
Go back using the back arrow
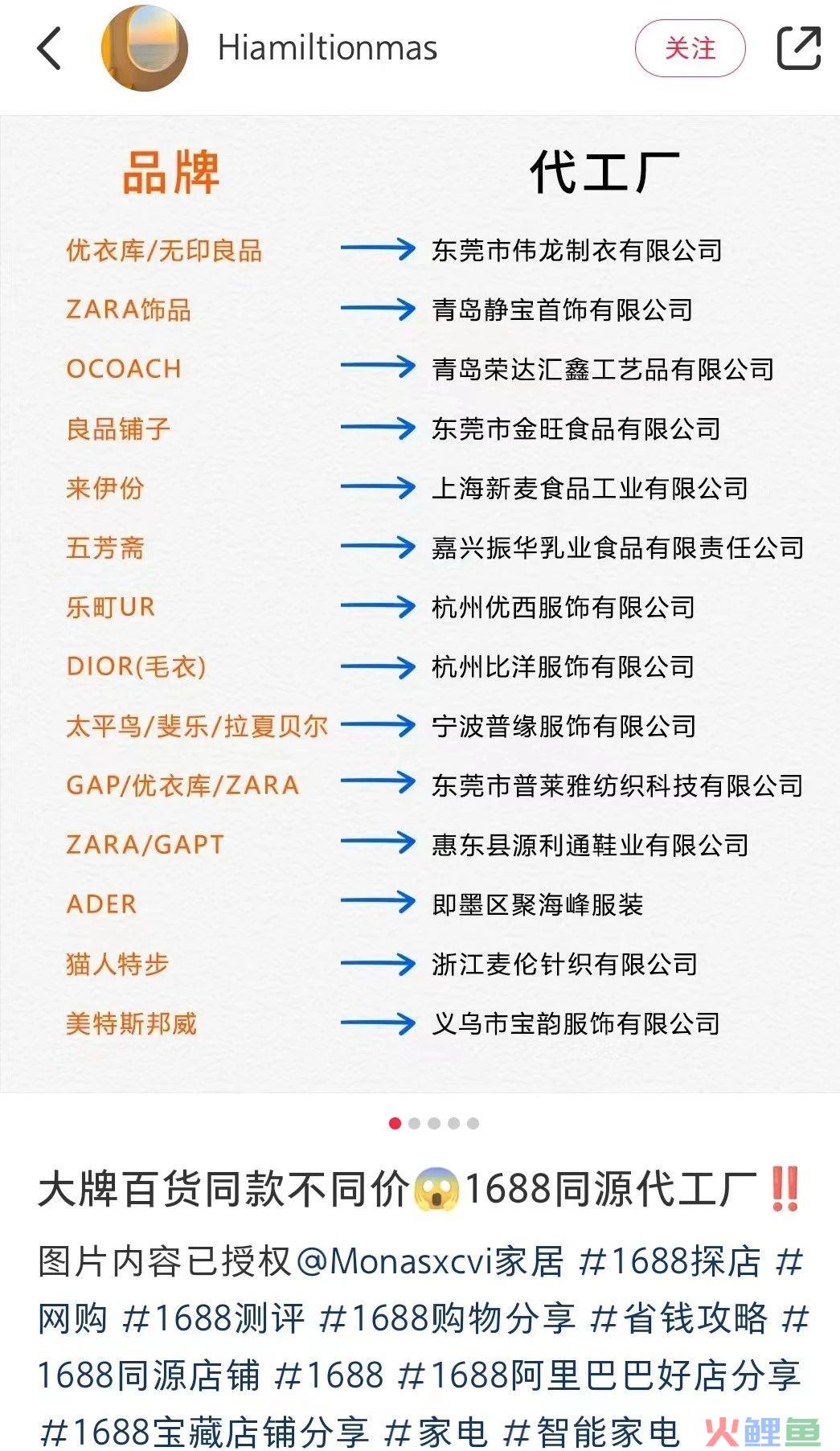pyautogui.click(x=50, y=48)
